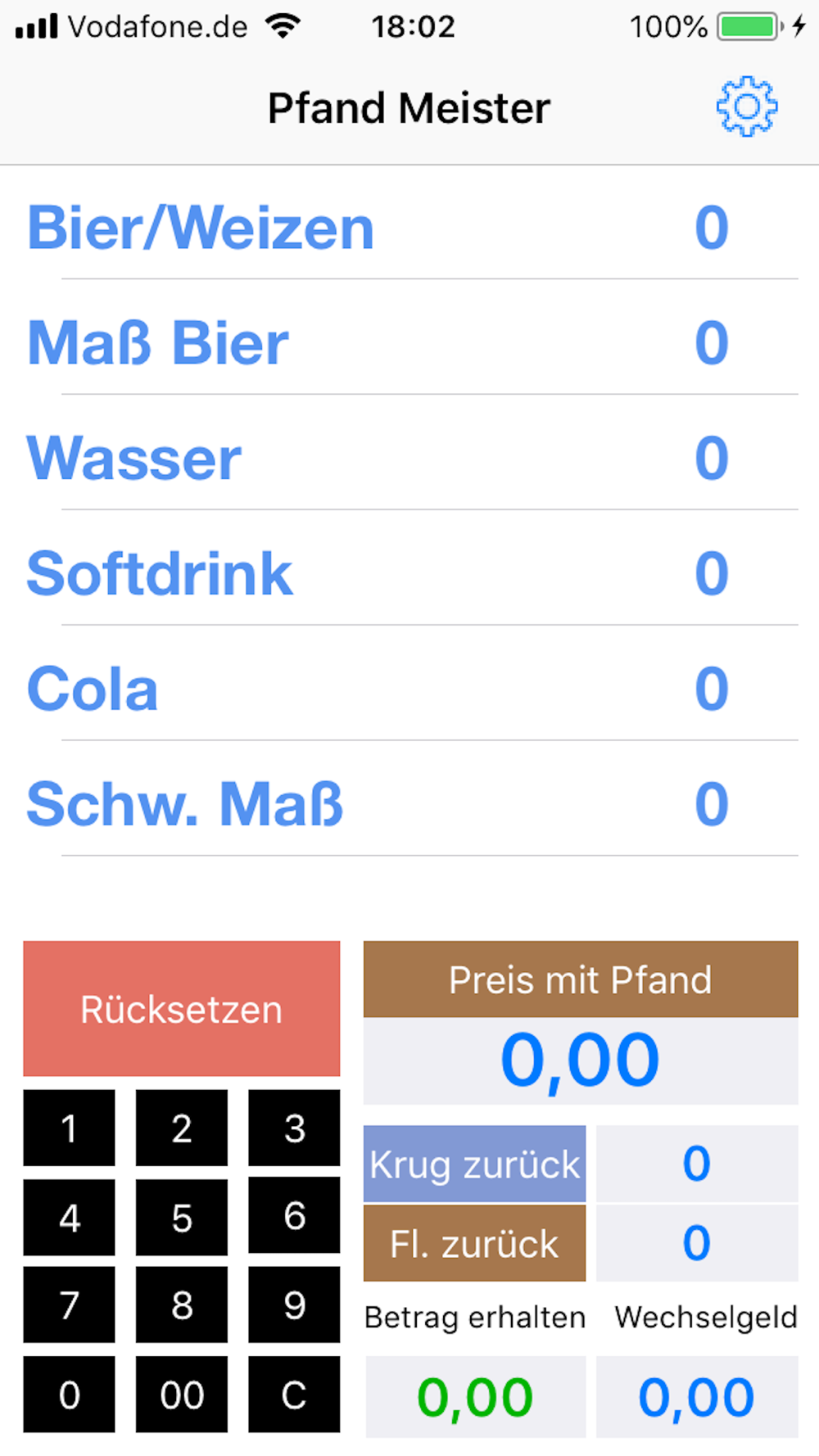Tap keypad number 5
Viewport: 819px width, 1456px height.
click(182, 1218)
